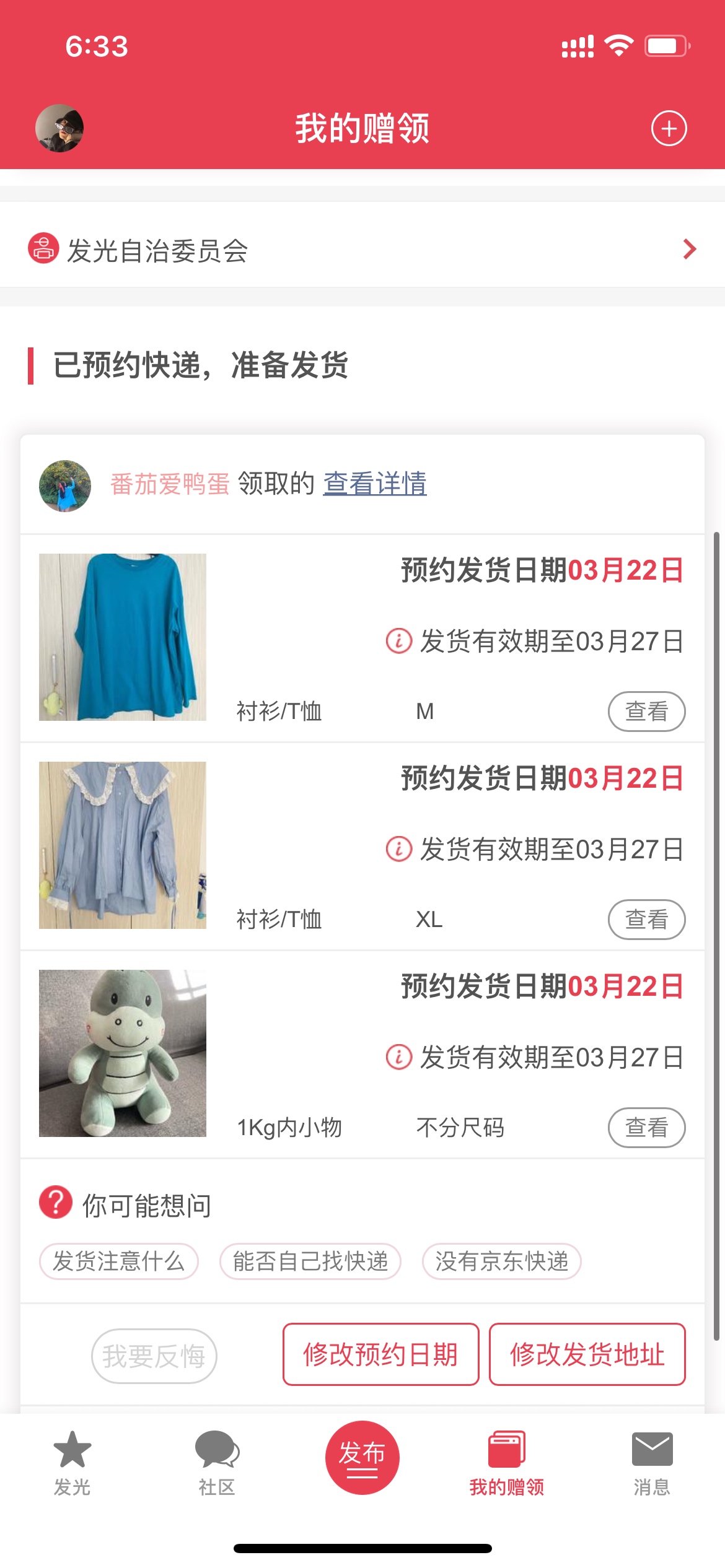Tap 修改预约日期 to change shipping date
The width and height of the screenshot is (725, 1568).
pos(380,1354)
